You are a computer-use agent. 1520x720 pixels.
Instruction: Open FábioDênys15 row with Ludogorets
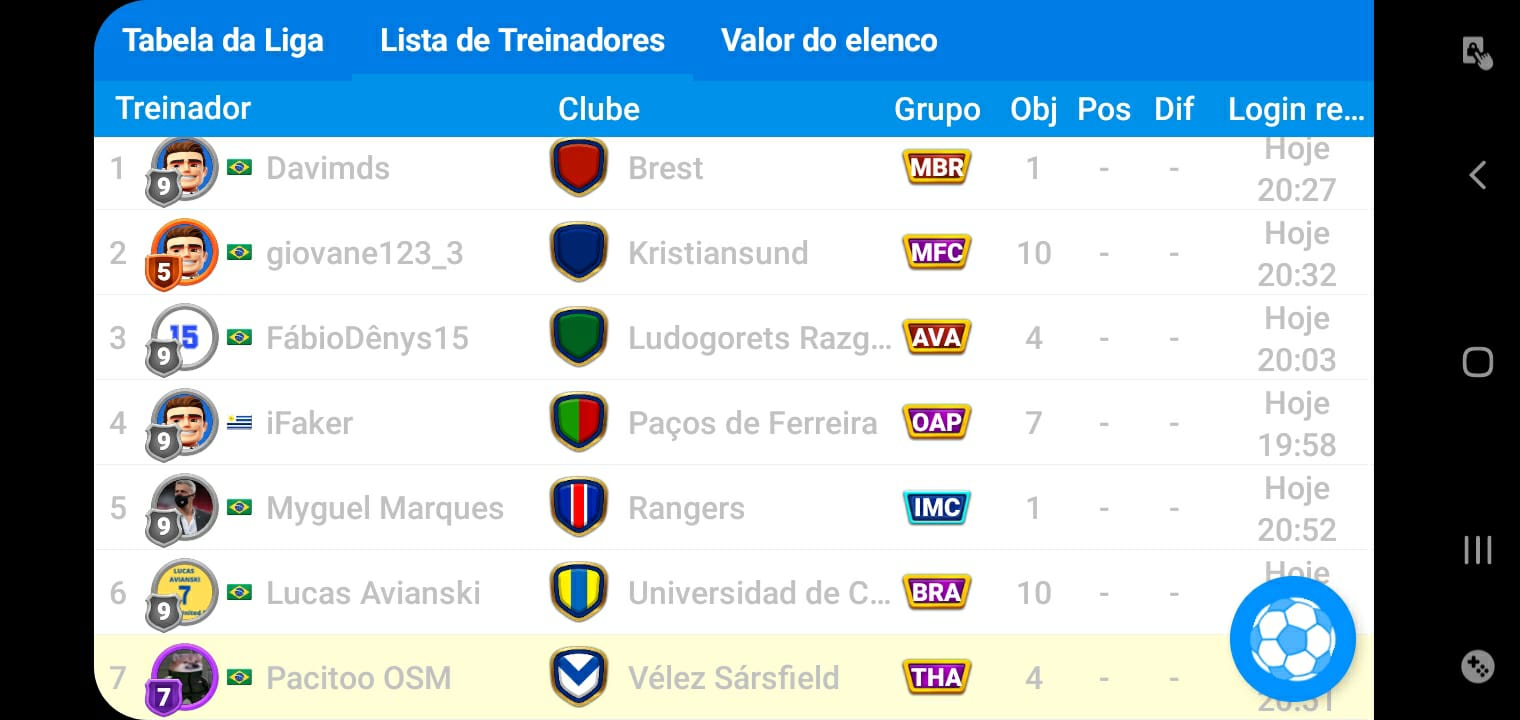(367, 338)
